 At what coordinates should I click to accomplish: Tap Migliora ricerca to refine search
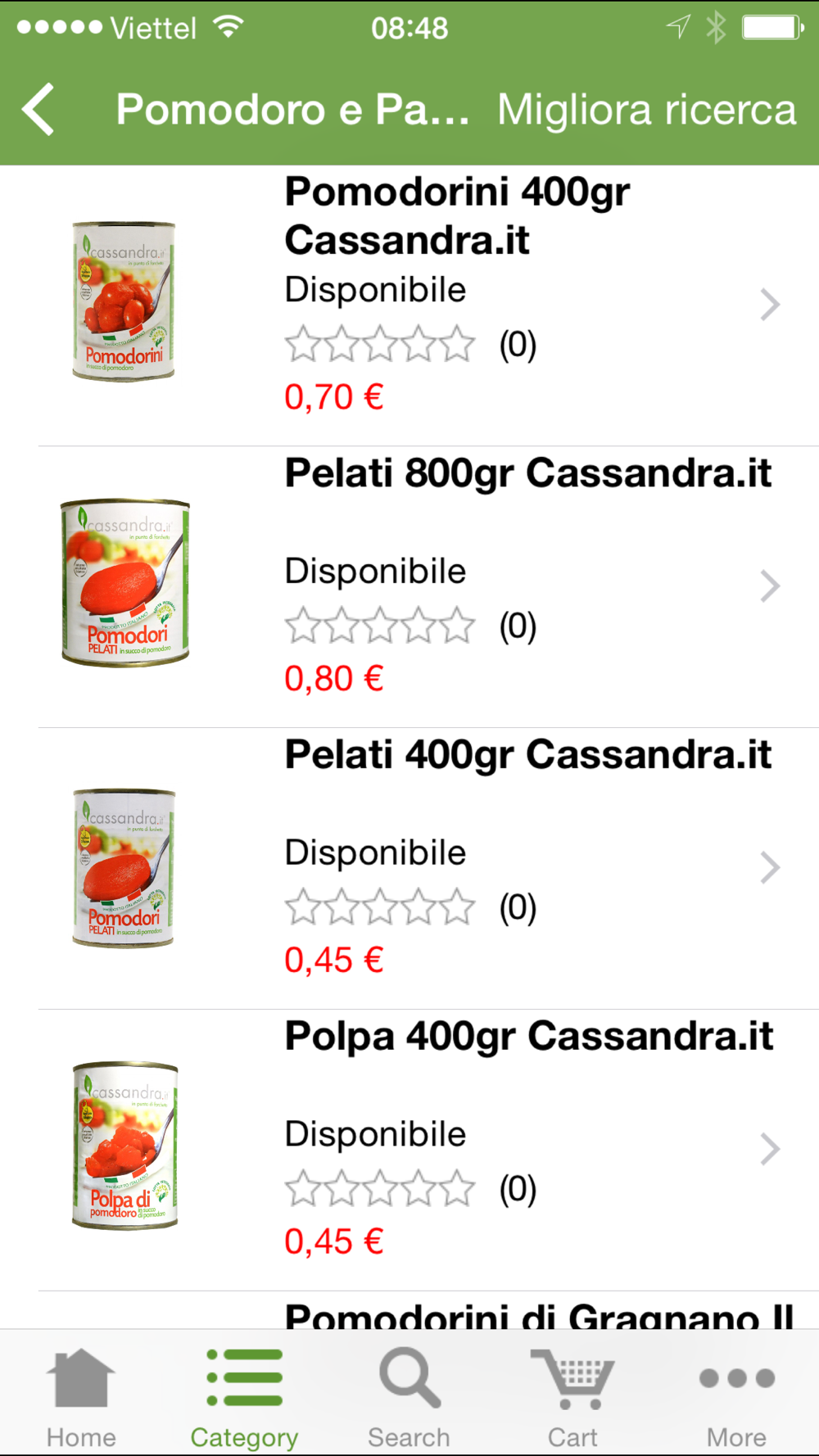647,110
